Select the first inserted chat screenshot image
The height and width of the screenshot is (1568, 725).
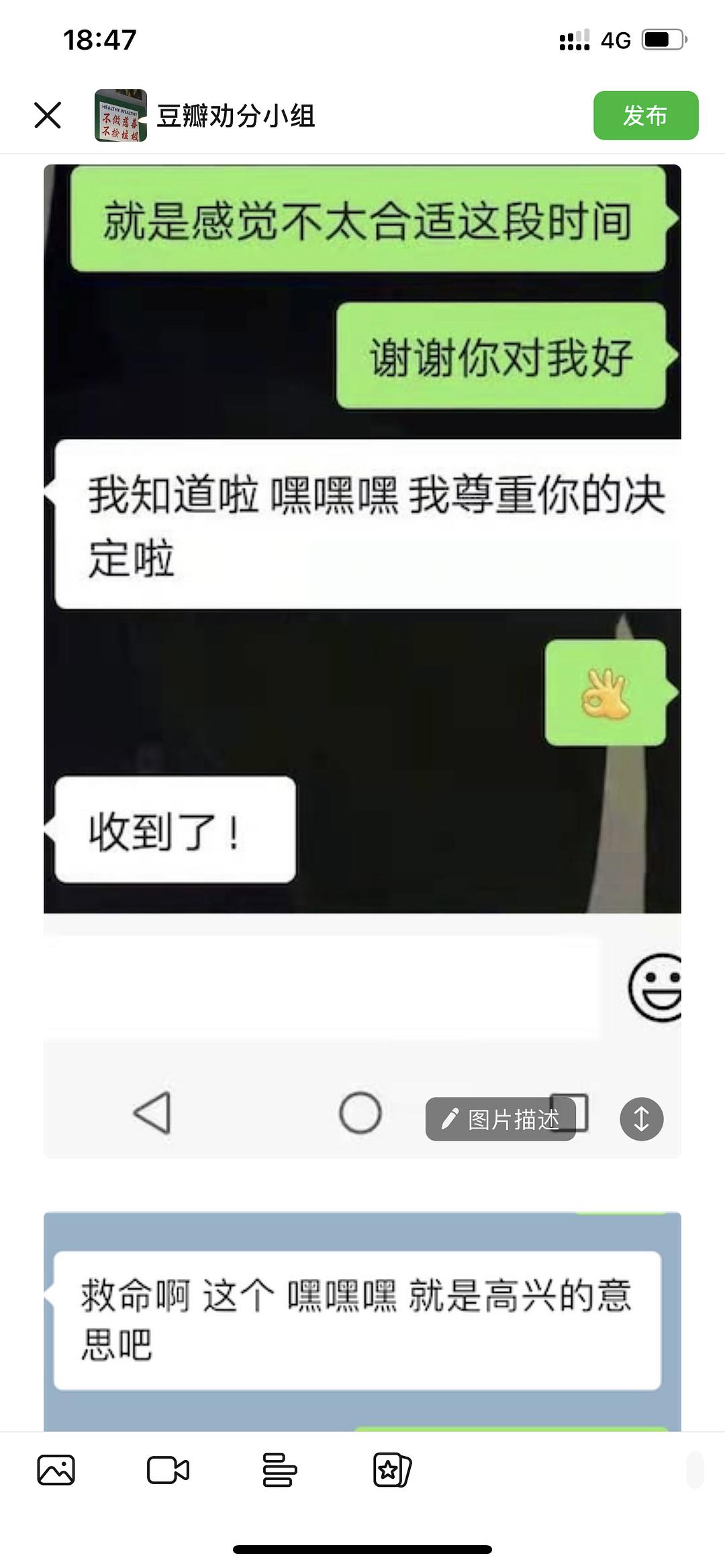[362, 661]
